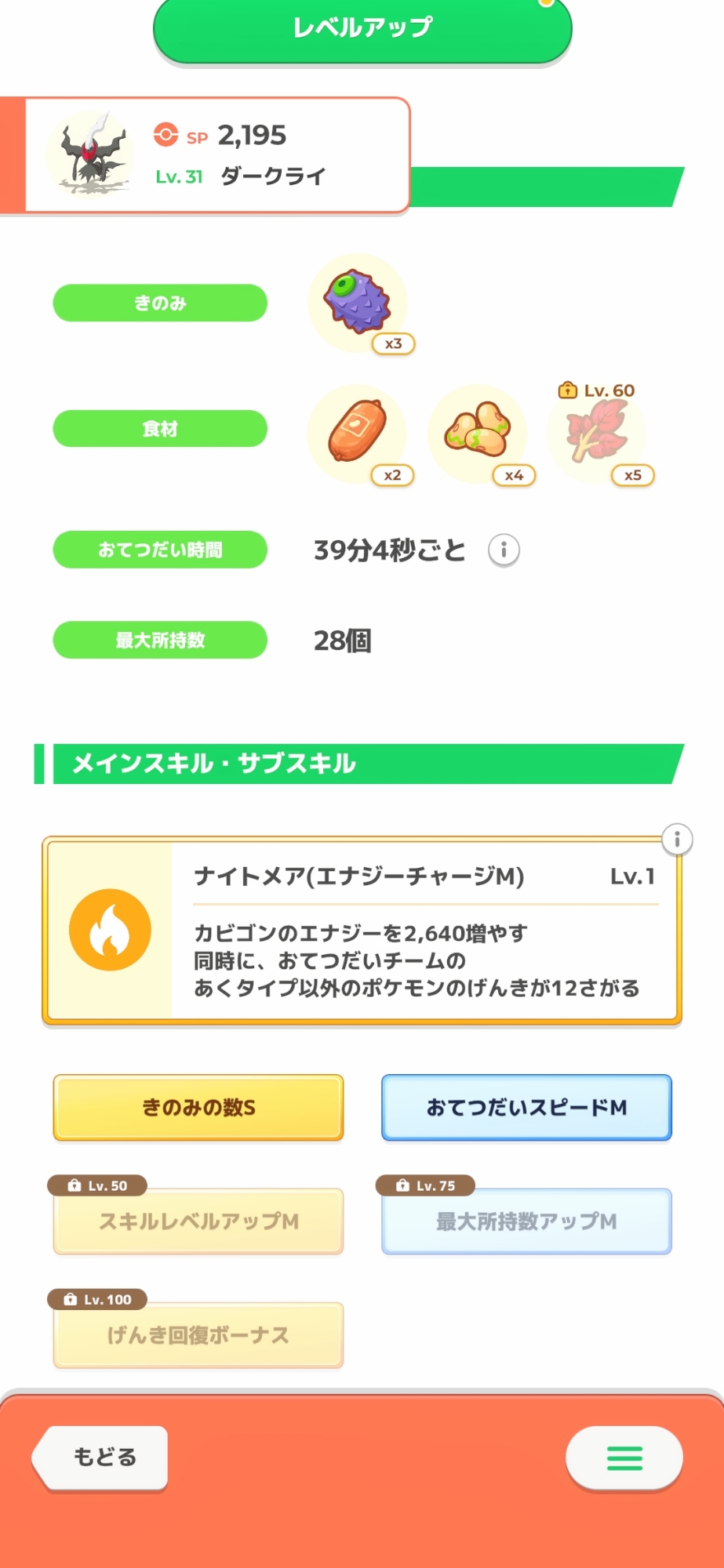The height and width of the screenshot is (1568, 724).
Task: Select the きのみの数S sub skill
Action: (198, 1107)
